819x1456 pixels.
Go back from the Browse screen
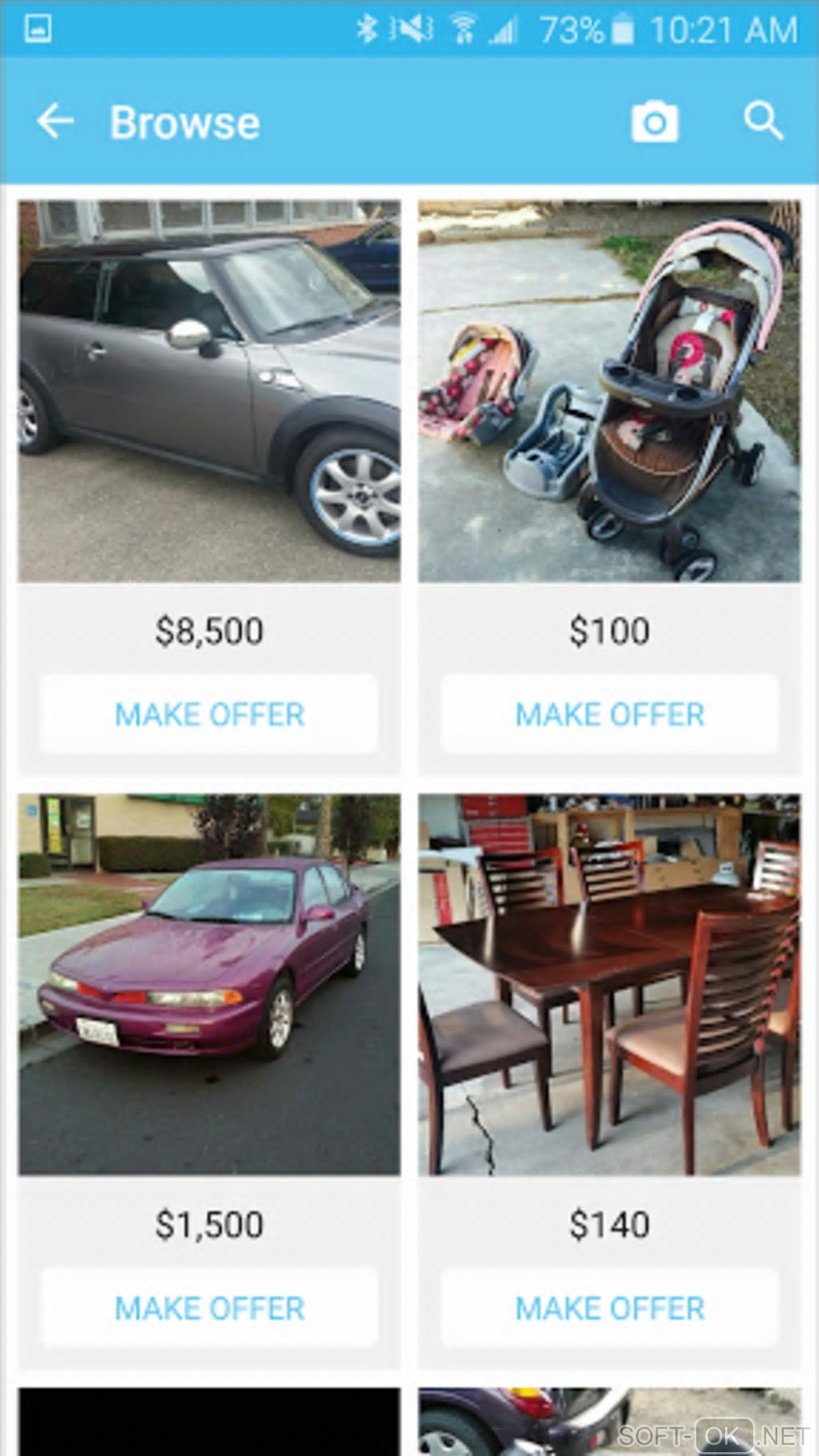tap(55, 122)
